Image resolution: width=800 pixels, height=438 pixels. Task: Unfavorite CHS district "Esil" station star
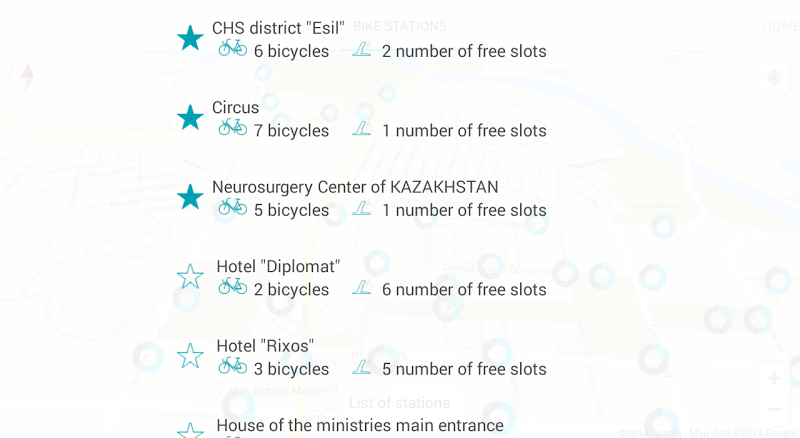pyautogui.click(x=190, y=39)
